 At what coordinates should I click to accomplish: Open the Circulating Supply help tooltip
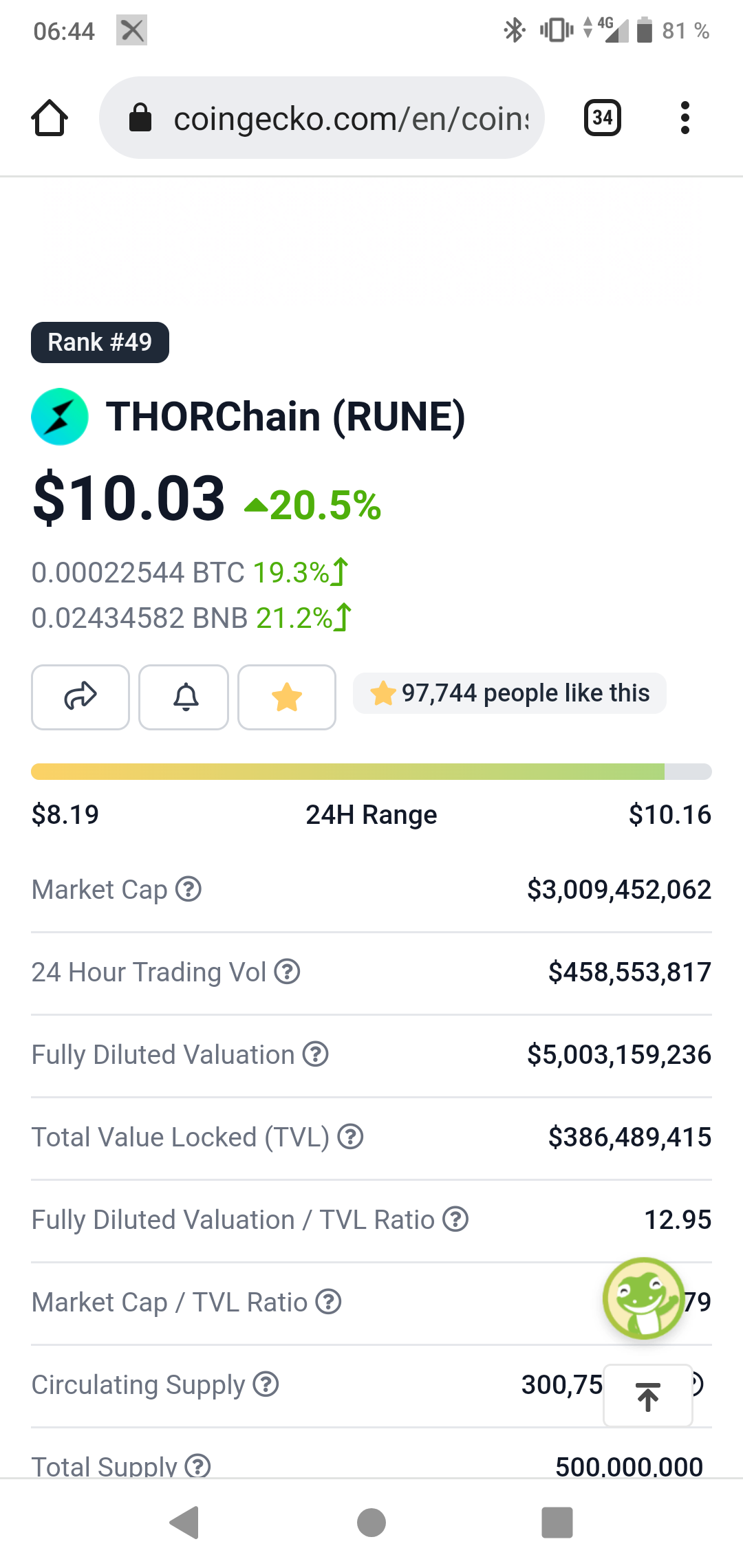(266, 1384)
